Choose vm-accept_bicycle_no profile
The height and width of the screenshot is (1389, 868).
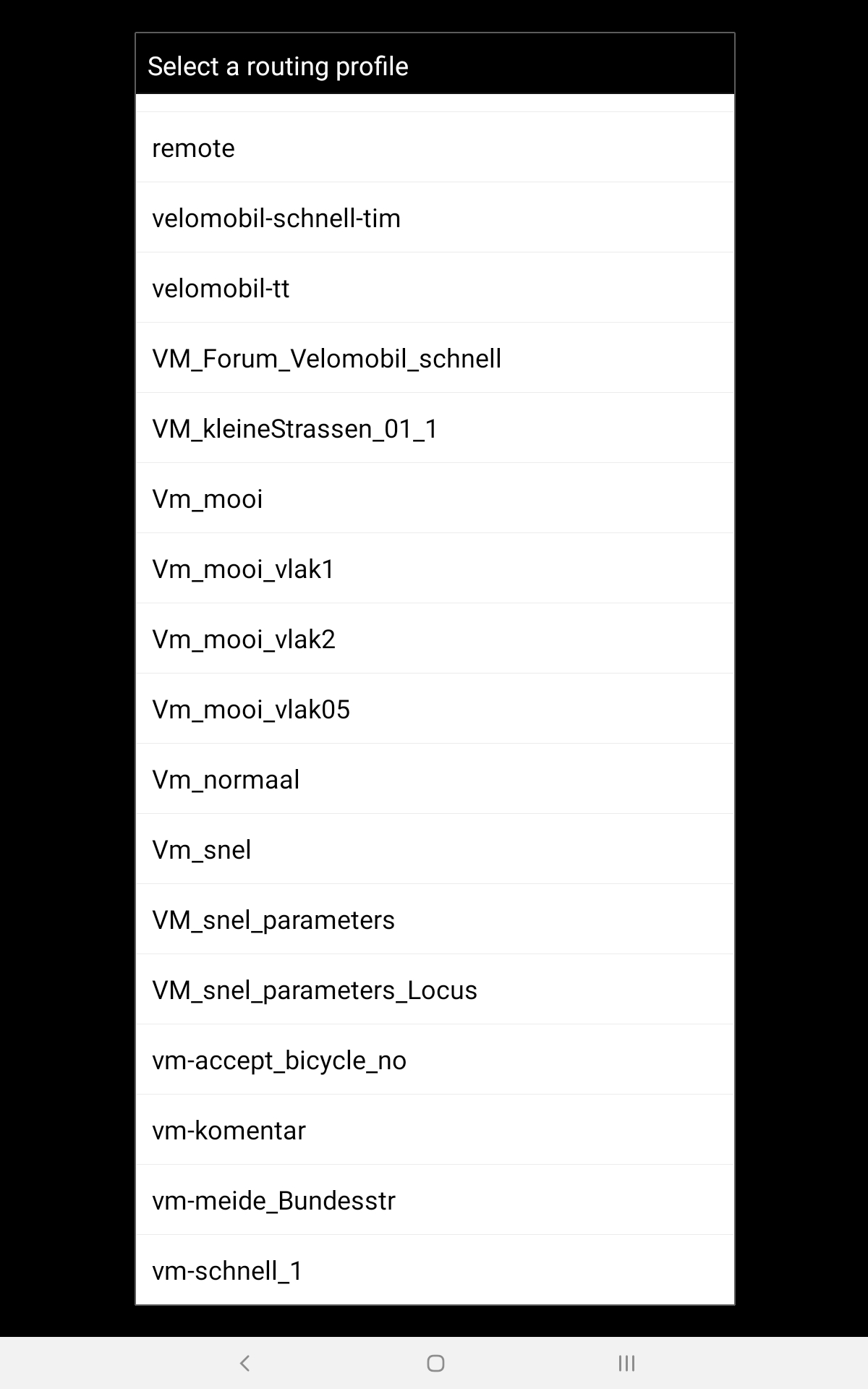click(x=434, y=1061)
